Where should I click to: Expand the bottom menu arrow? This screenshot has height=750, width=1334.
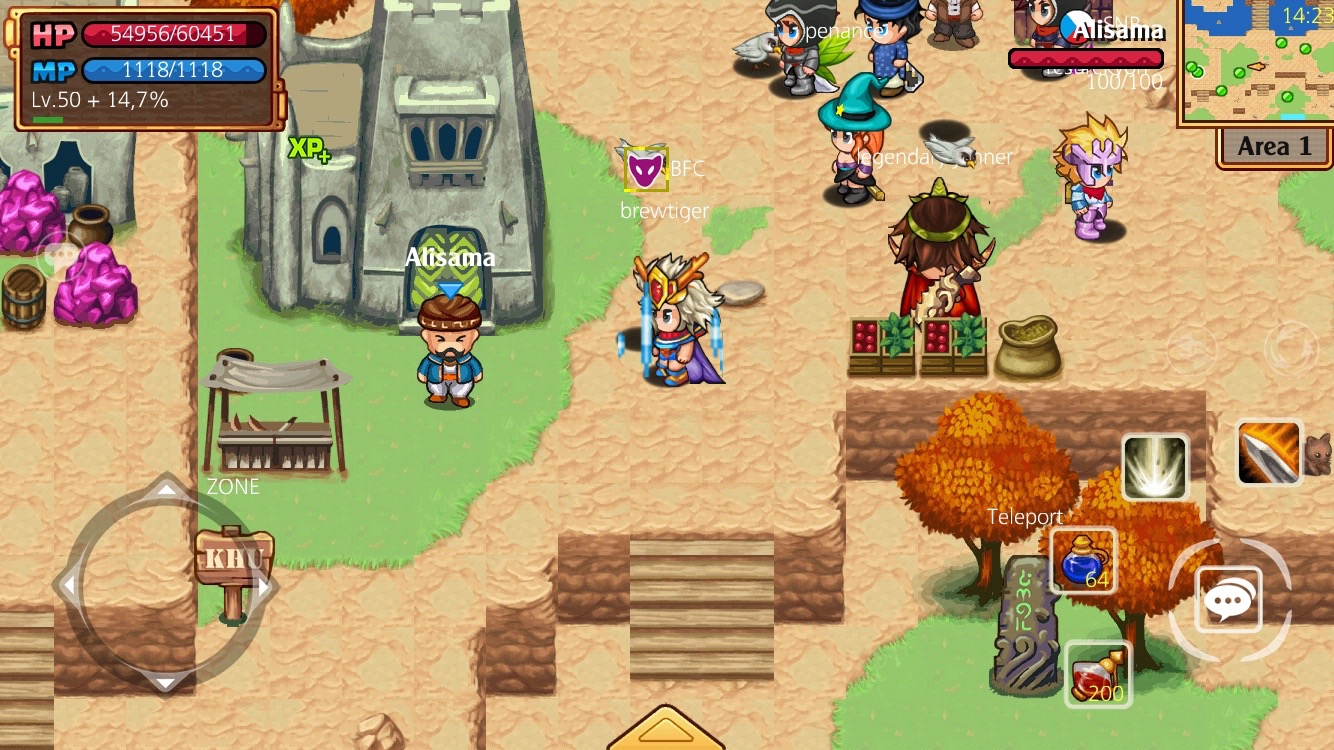(665, 730)
